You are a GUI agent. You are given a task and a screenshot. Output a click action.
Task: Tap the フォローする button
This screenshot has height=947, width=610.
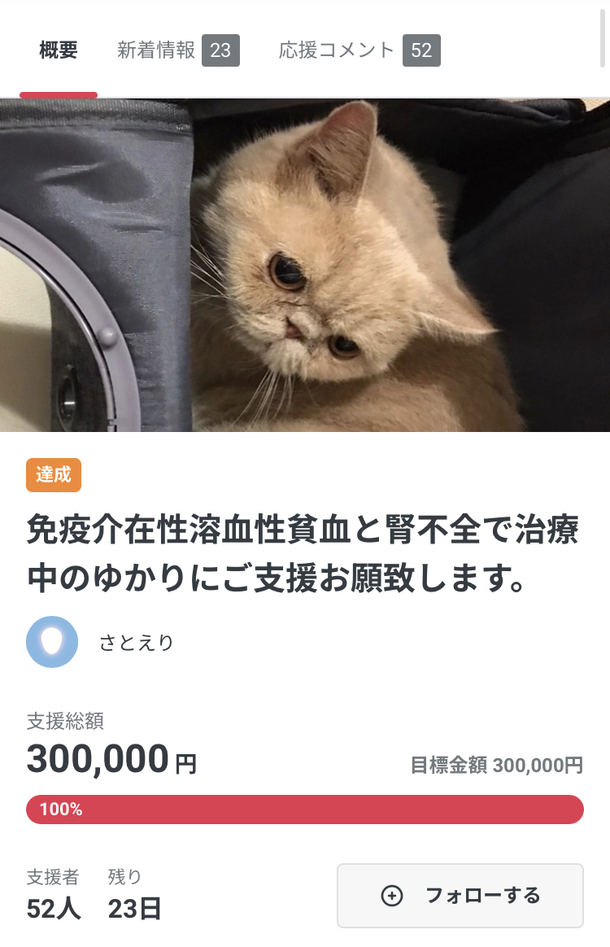click(460, 895)
